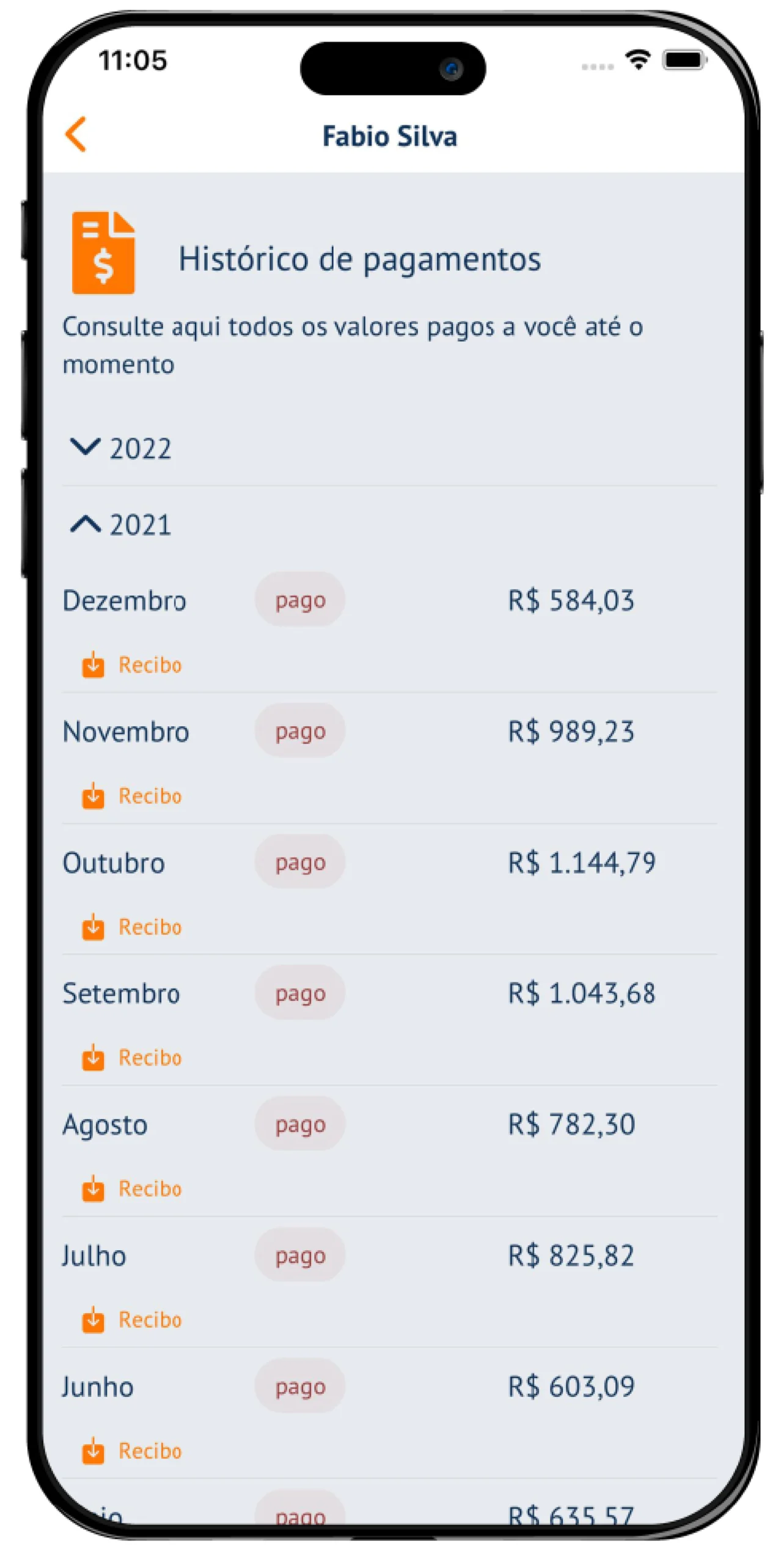Open the Setembro Recibo download
This screenshot has width=784, height=1565.
pos(132,1058)
